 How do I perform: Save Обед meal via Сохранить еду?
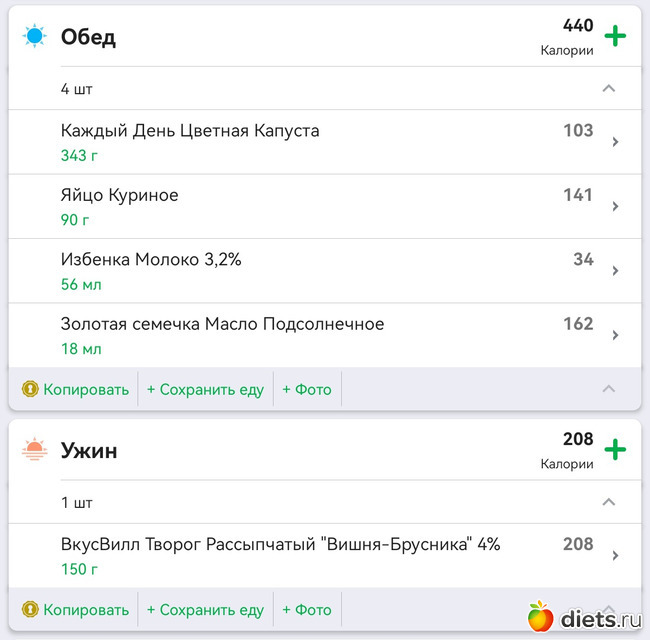pyautogui.click(x=205, y=389)
